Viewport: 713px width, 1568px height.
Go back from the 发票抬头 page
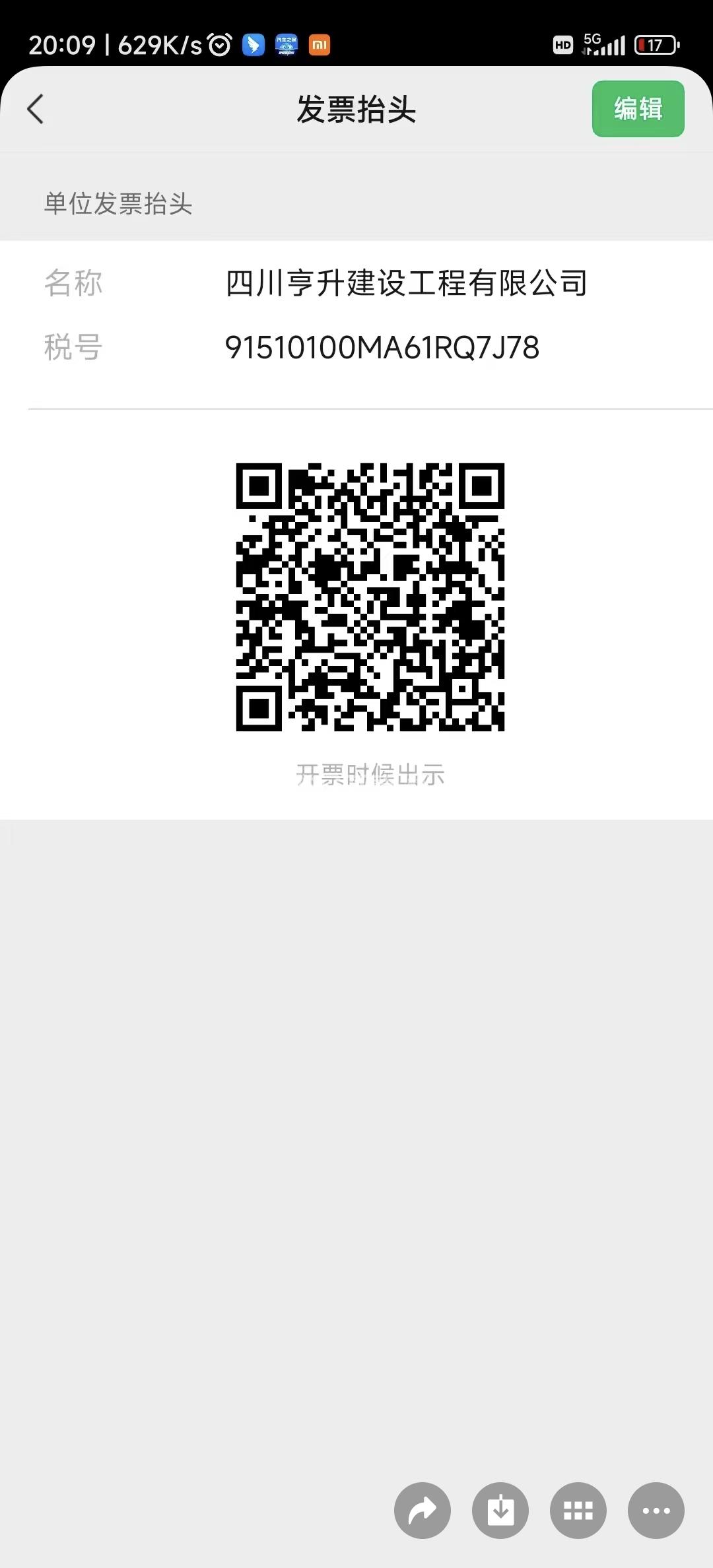pyautogui.click(x=36, y=109)
